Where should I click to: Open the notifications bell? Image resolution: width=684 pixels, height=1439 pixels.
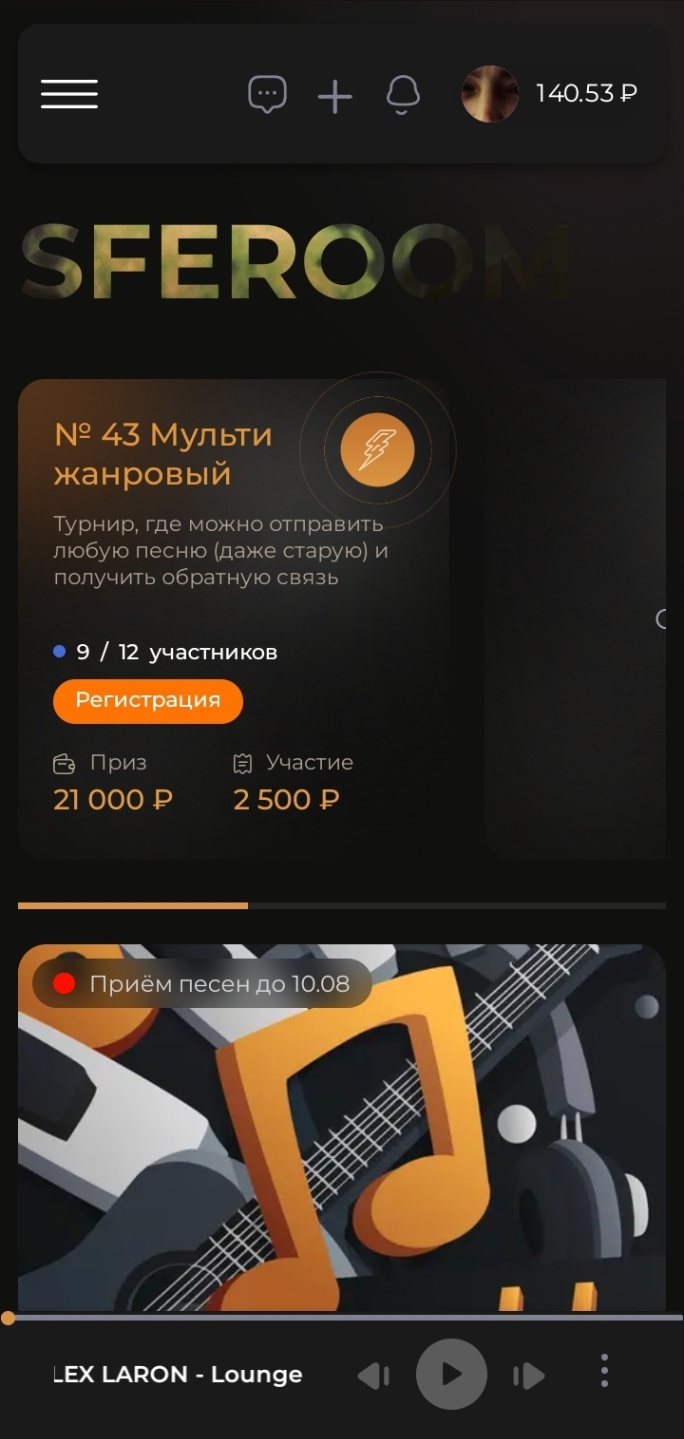402,95
